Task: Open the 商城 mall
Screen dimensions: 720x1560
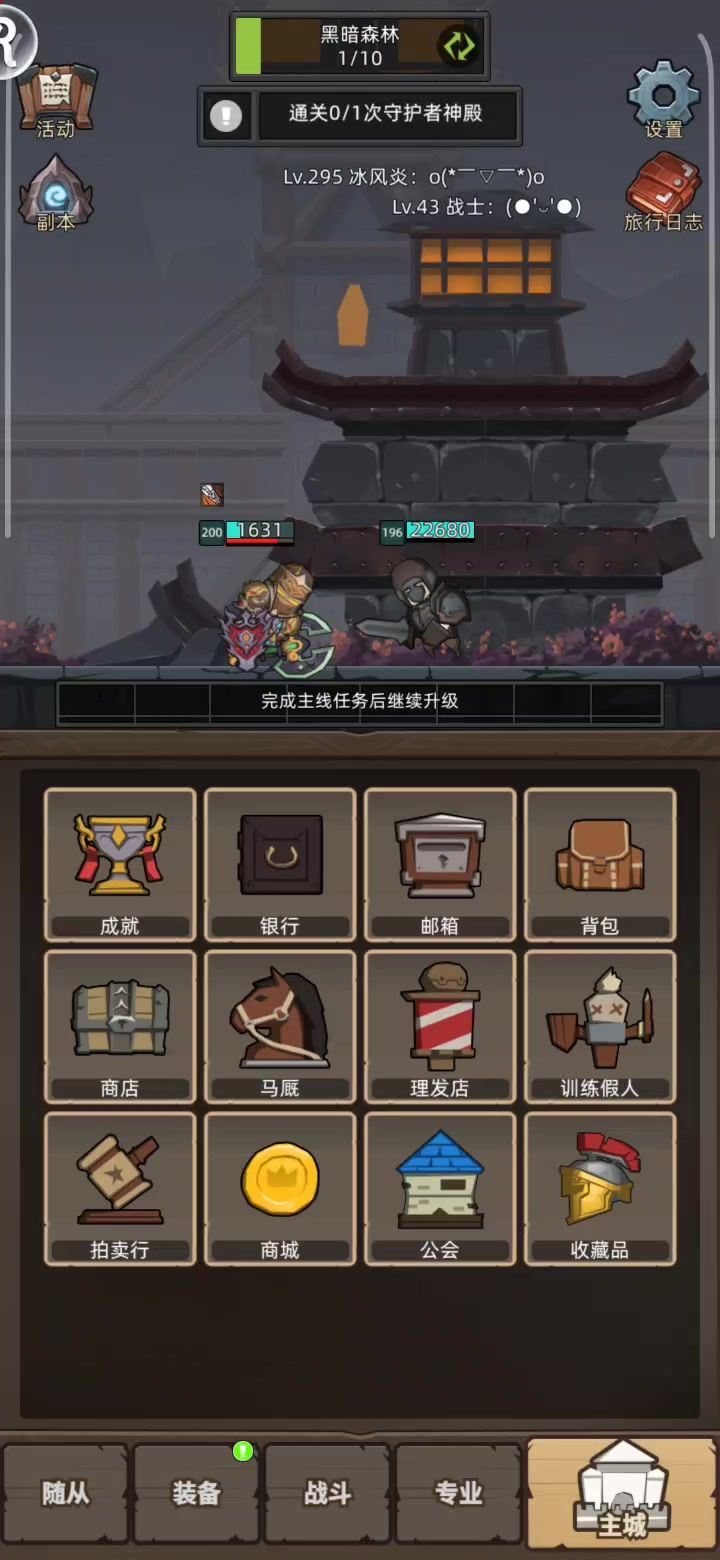Action: click(280, 1189)
